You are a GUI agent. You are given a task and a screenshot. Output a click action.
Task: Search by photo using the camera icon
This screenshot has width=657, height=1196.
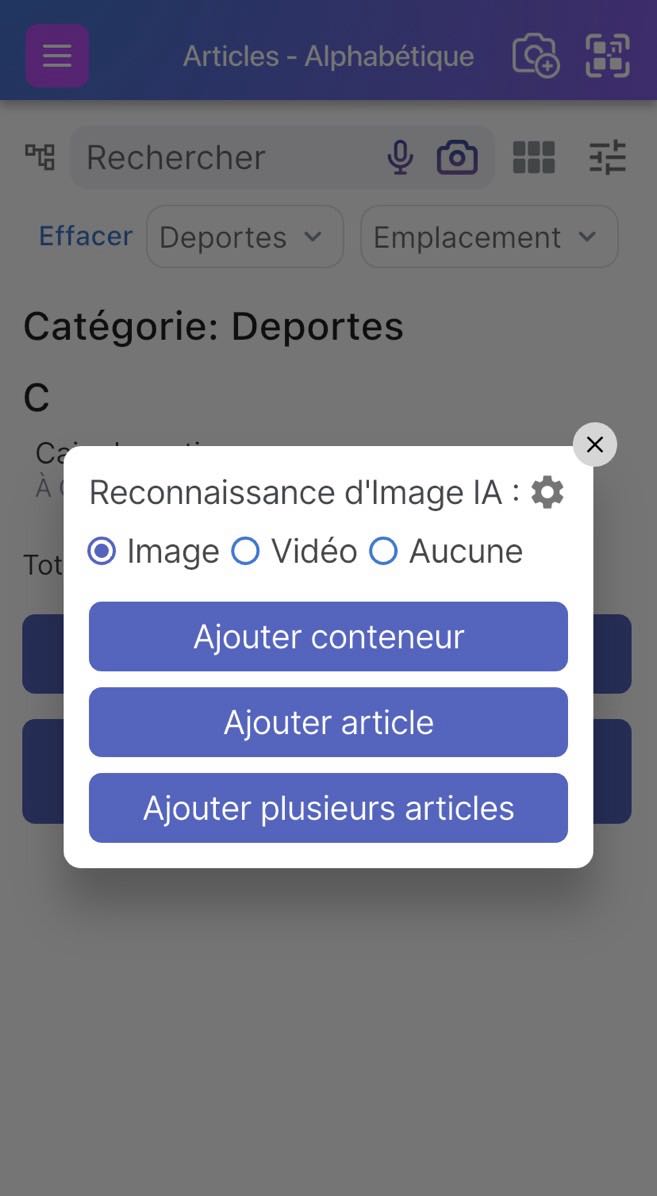457,157
